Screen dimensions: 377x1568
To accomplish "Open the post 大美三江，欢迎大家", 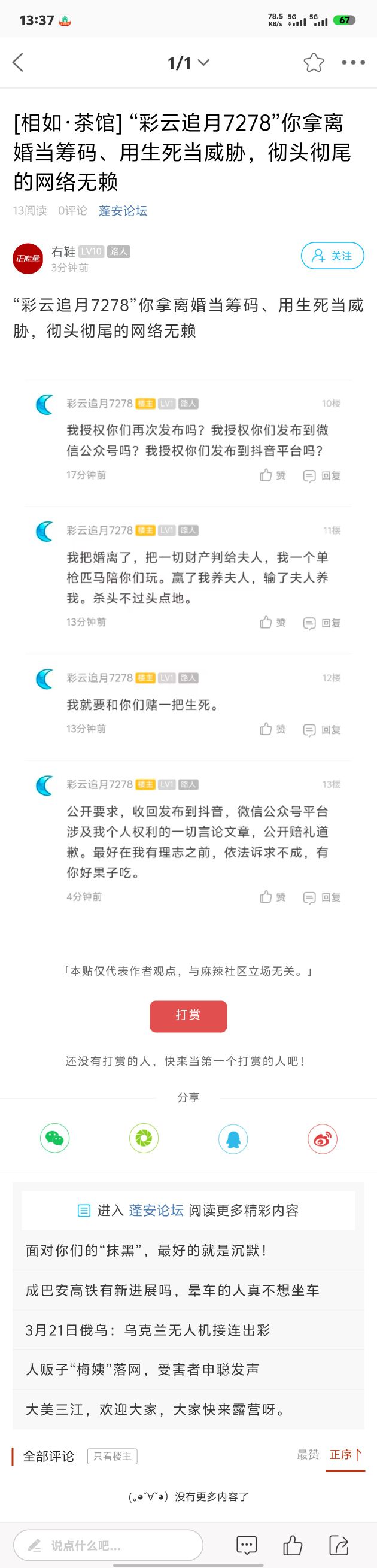I will click(156, 1409).
